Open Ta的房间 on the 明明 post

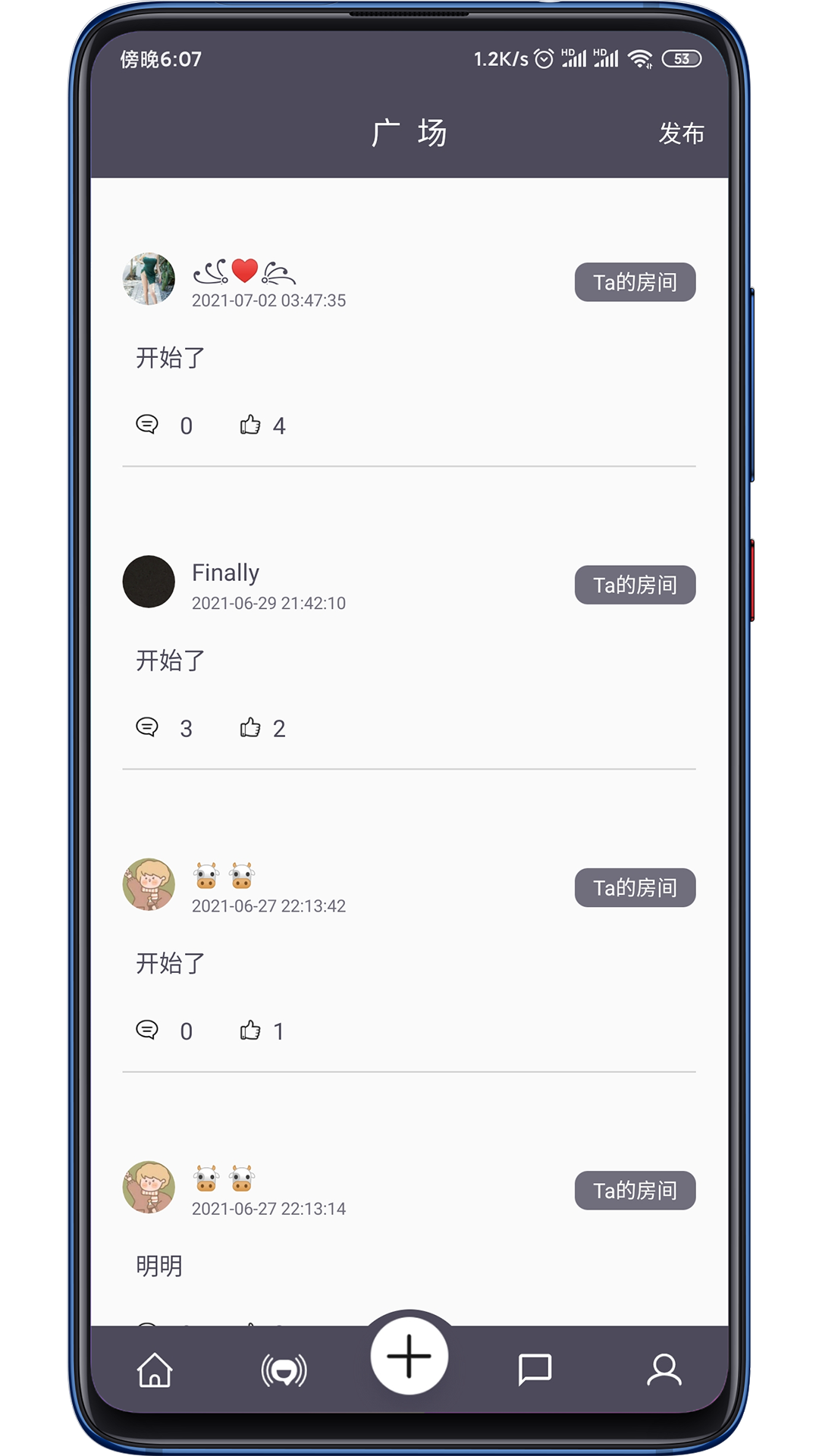[635, 1190]
